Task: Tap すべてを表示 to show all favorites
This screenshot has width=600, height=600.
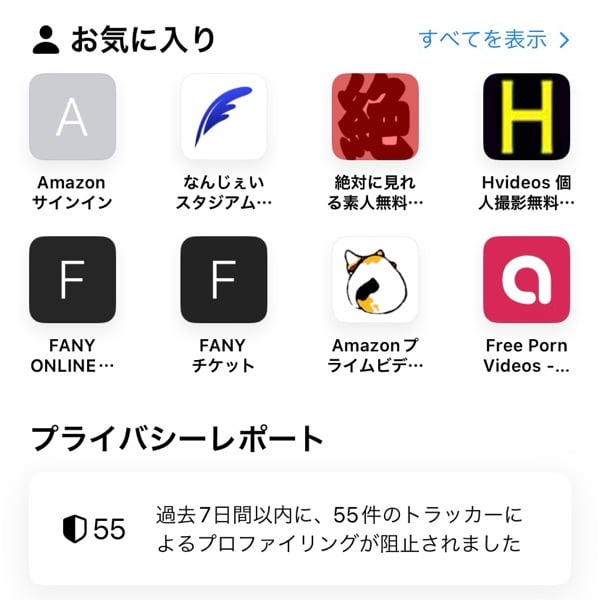Action: (x=494, y=40)
